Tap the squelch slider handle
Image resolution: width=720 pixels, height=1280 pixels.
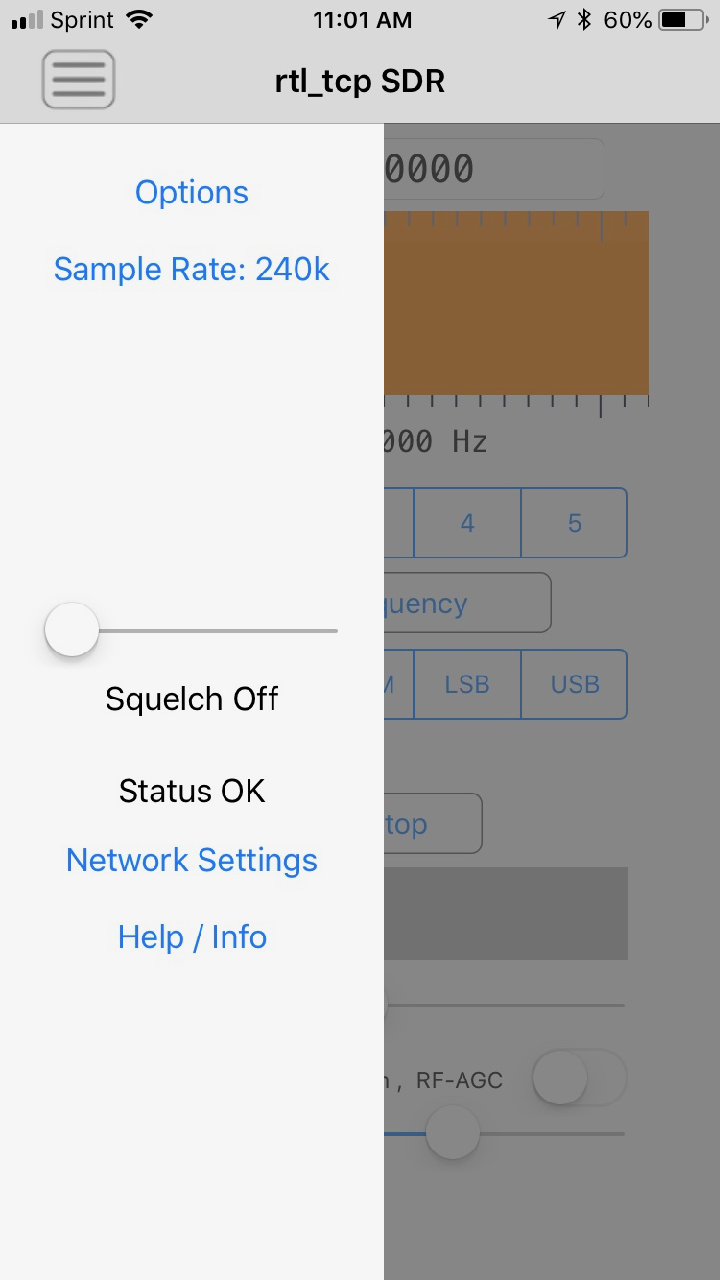(x=72, y=630)
